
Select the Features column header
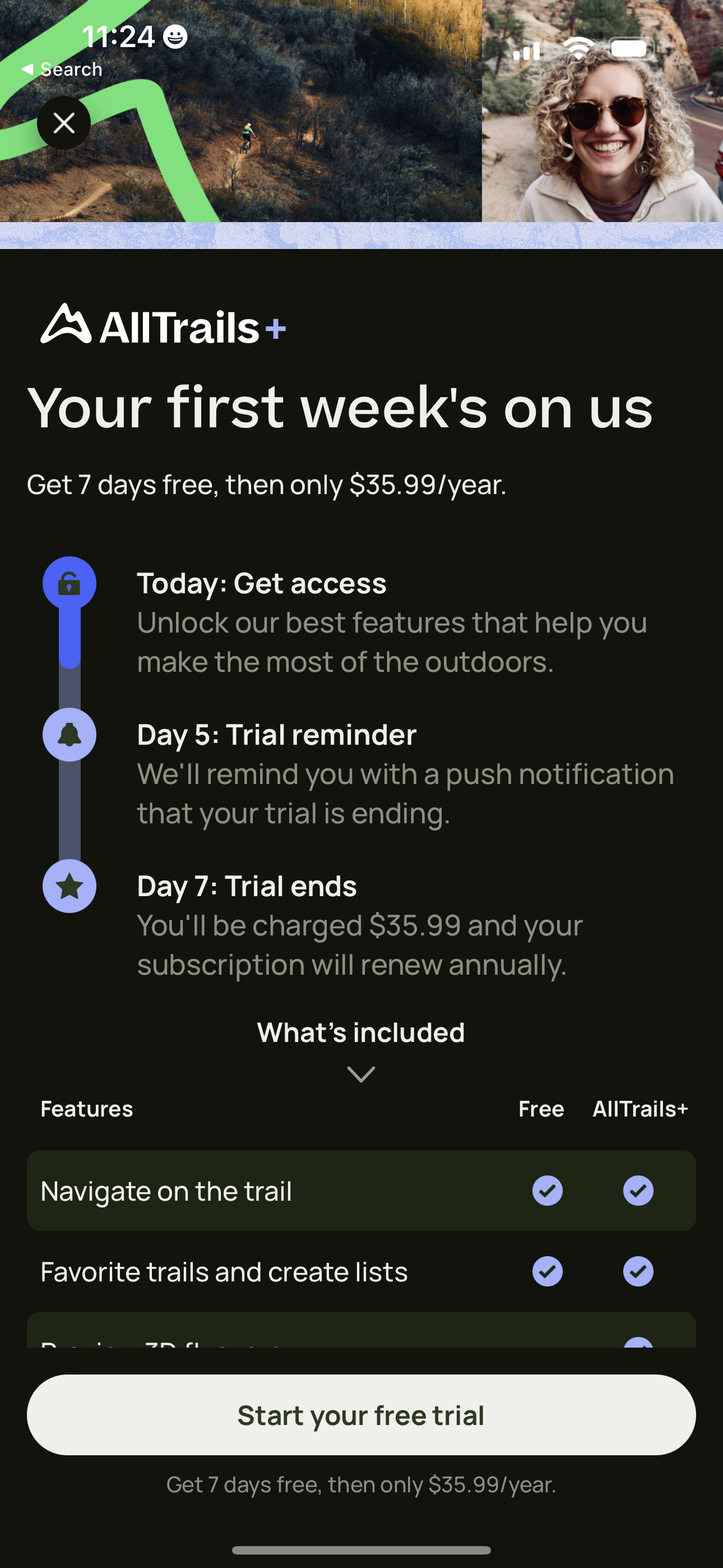tap(86, 1109)
